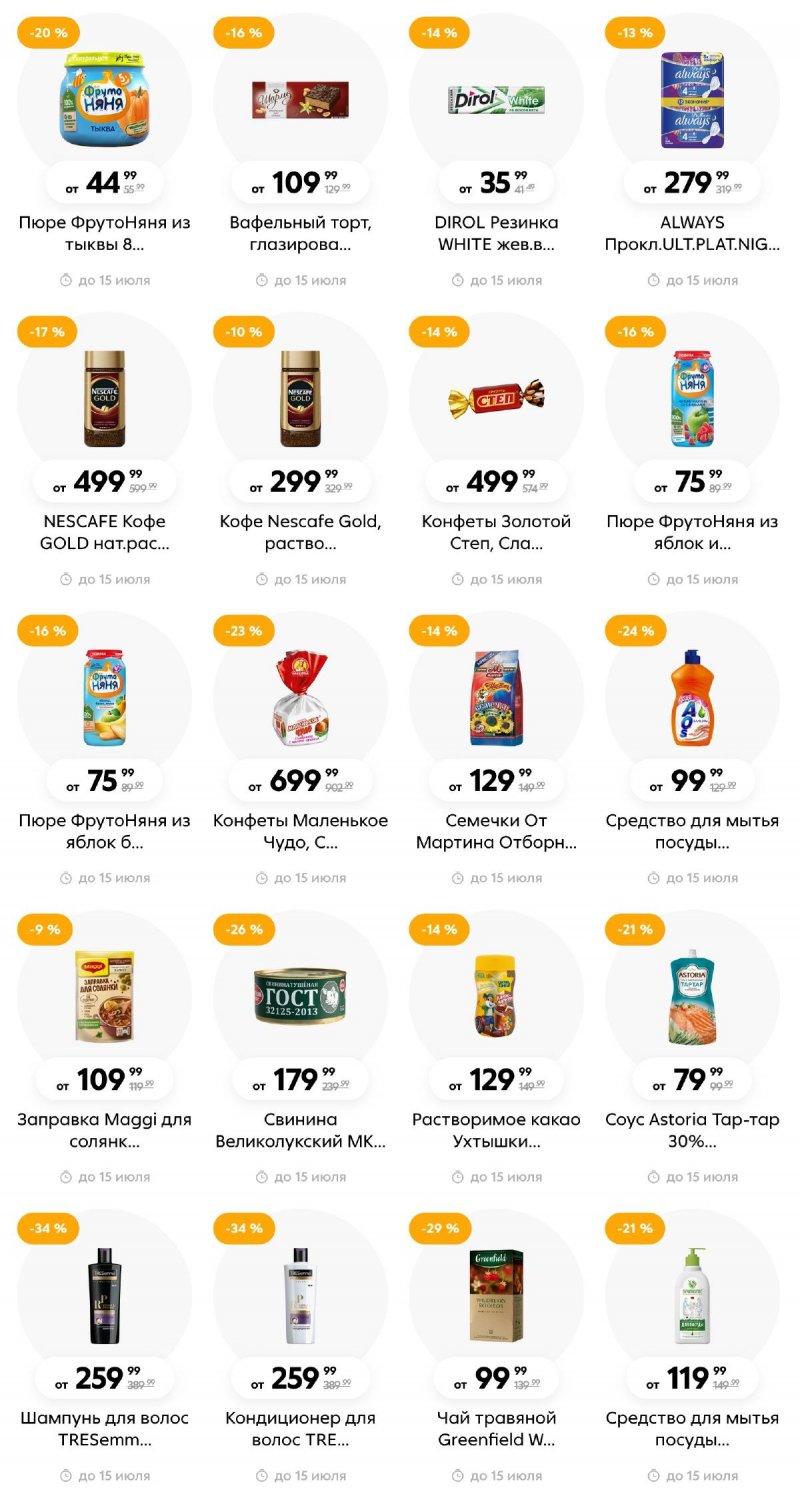Open the Свинина Великолукский МК card
The height and width of the screenshot is (1496, 800).
300,997
